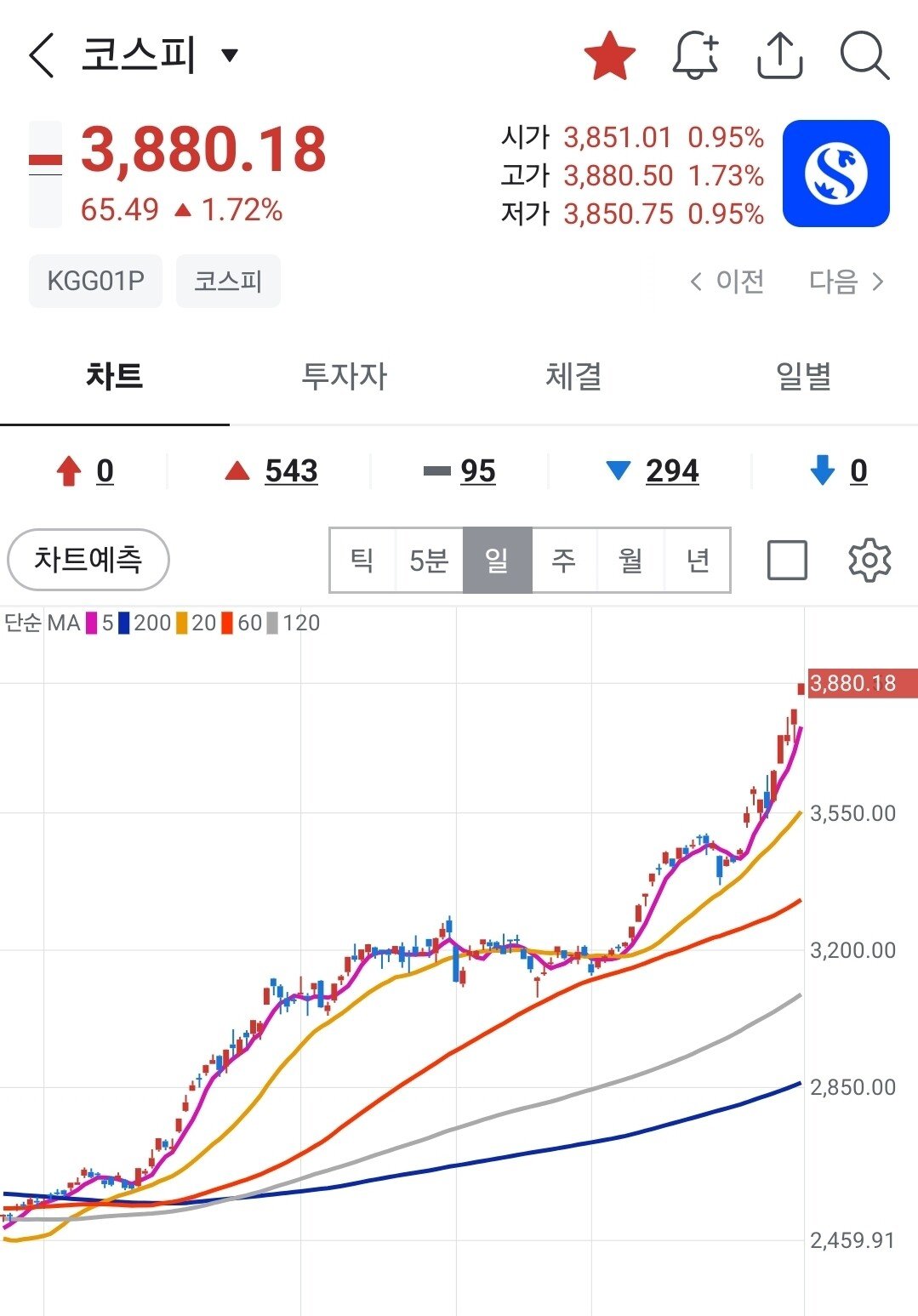This screenshot has width=918, height=1316.
Task: Toggle the empty checkbox next to the settings gear
Action: click(787, 559)
